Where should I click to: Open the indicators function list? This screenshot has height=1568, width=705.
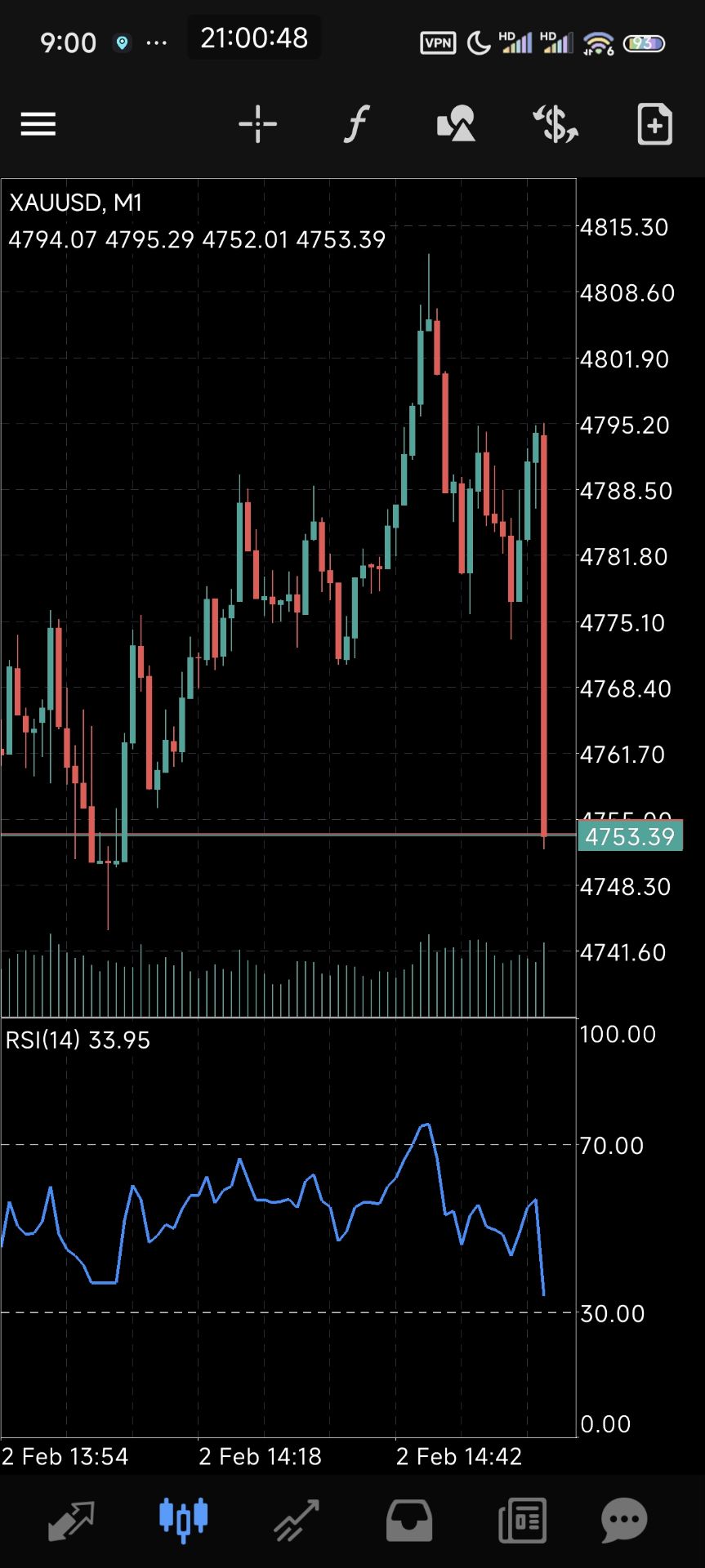356,124
